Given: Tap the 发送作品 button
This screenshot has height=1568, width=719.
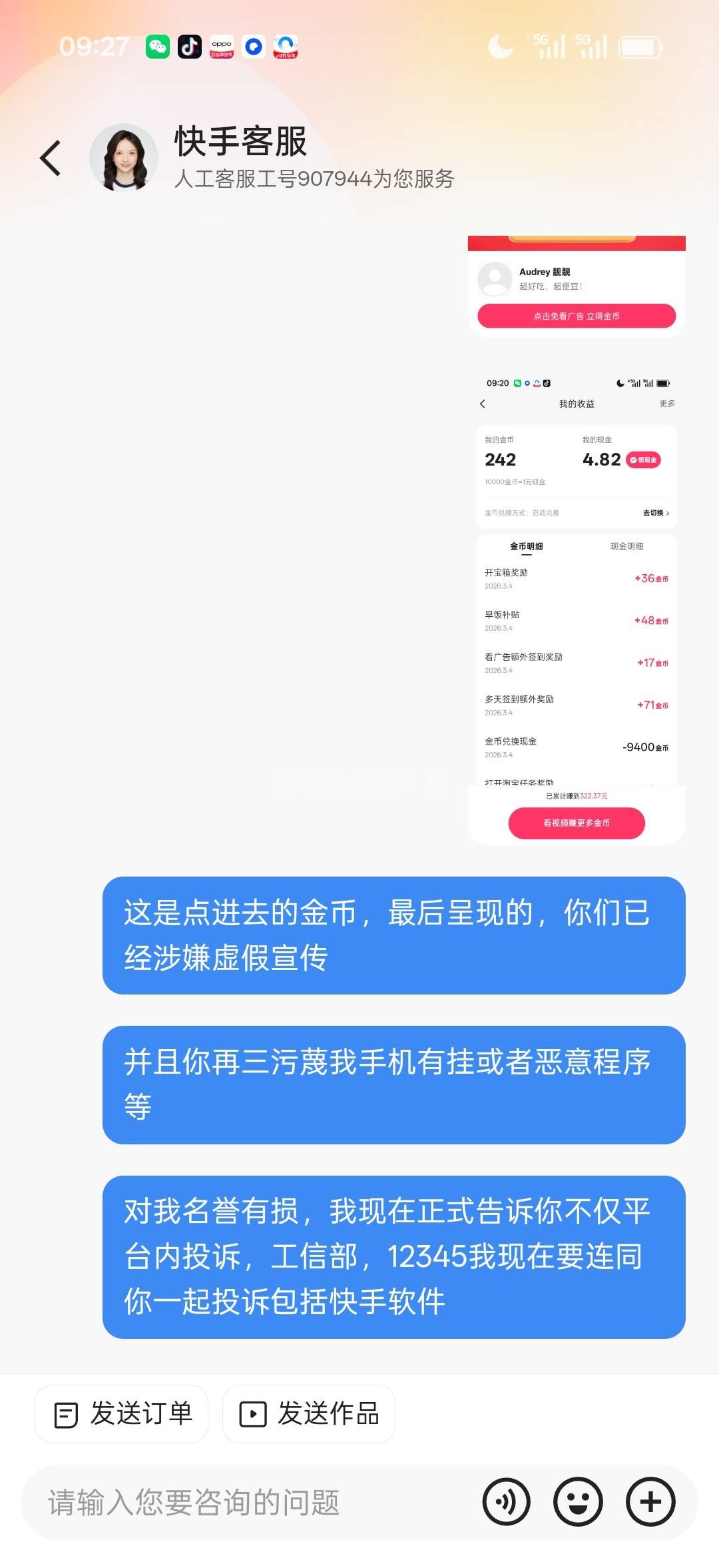Looking at the screenshot, I should coord(309,1413).
